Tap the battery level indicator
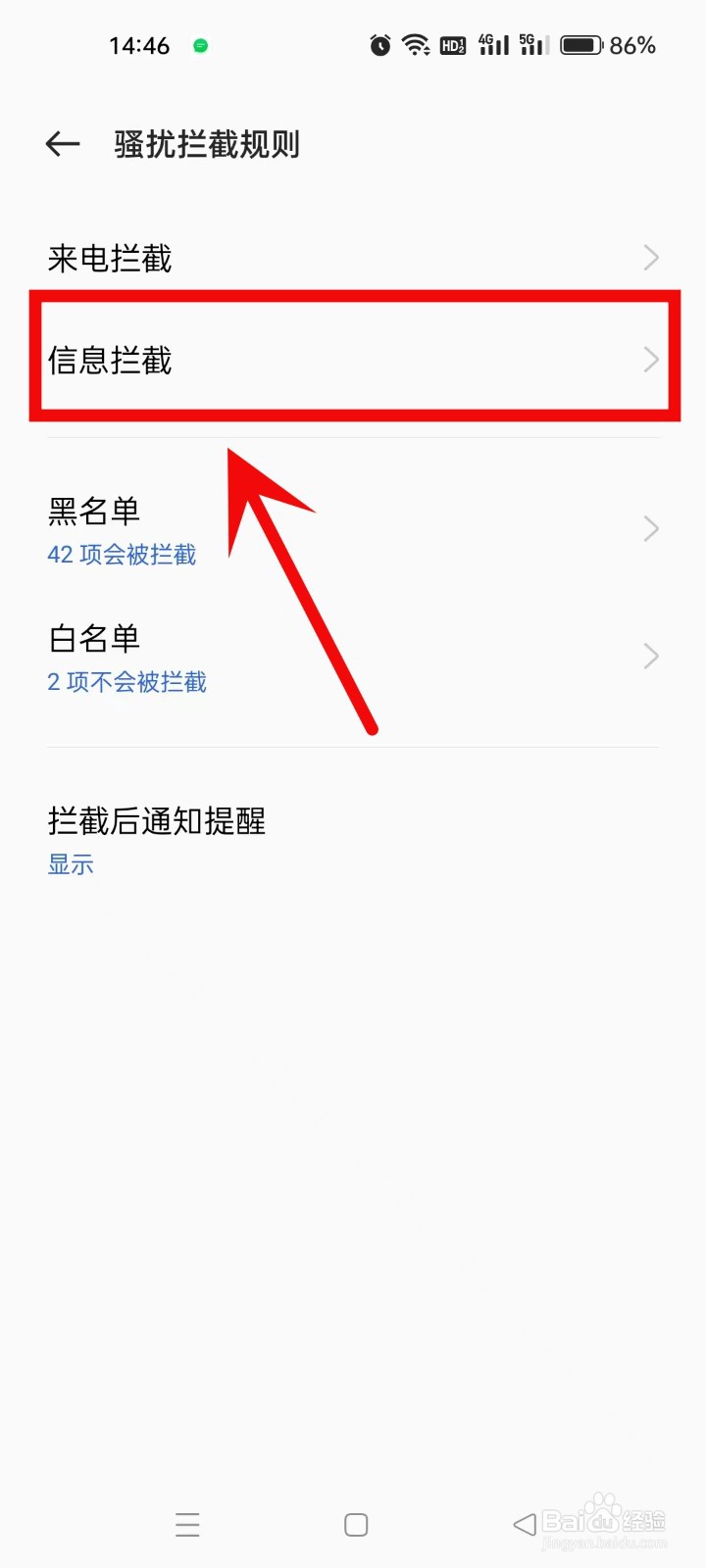 pyautogui.click(x=580, y=44)
